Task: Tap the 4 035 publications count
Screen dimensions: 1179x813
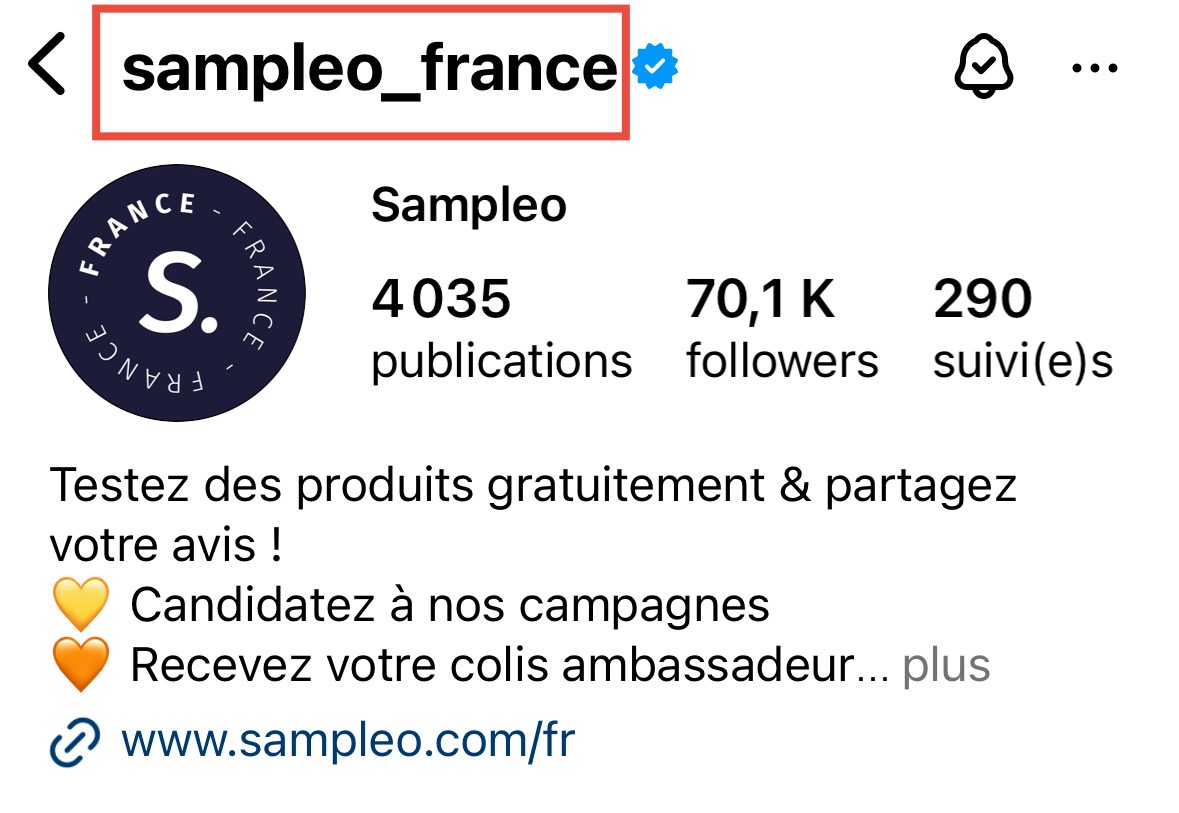Action: click(x=500, y=329)
